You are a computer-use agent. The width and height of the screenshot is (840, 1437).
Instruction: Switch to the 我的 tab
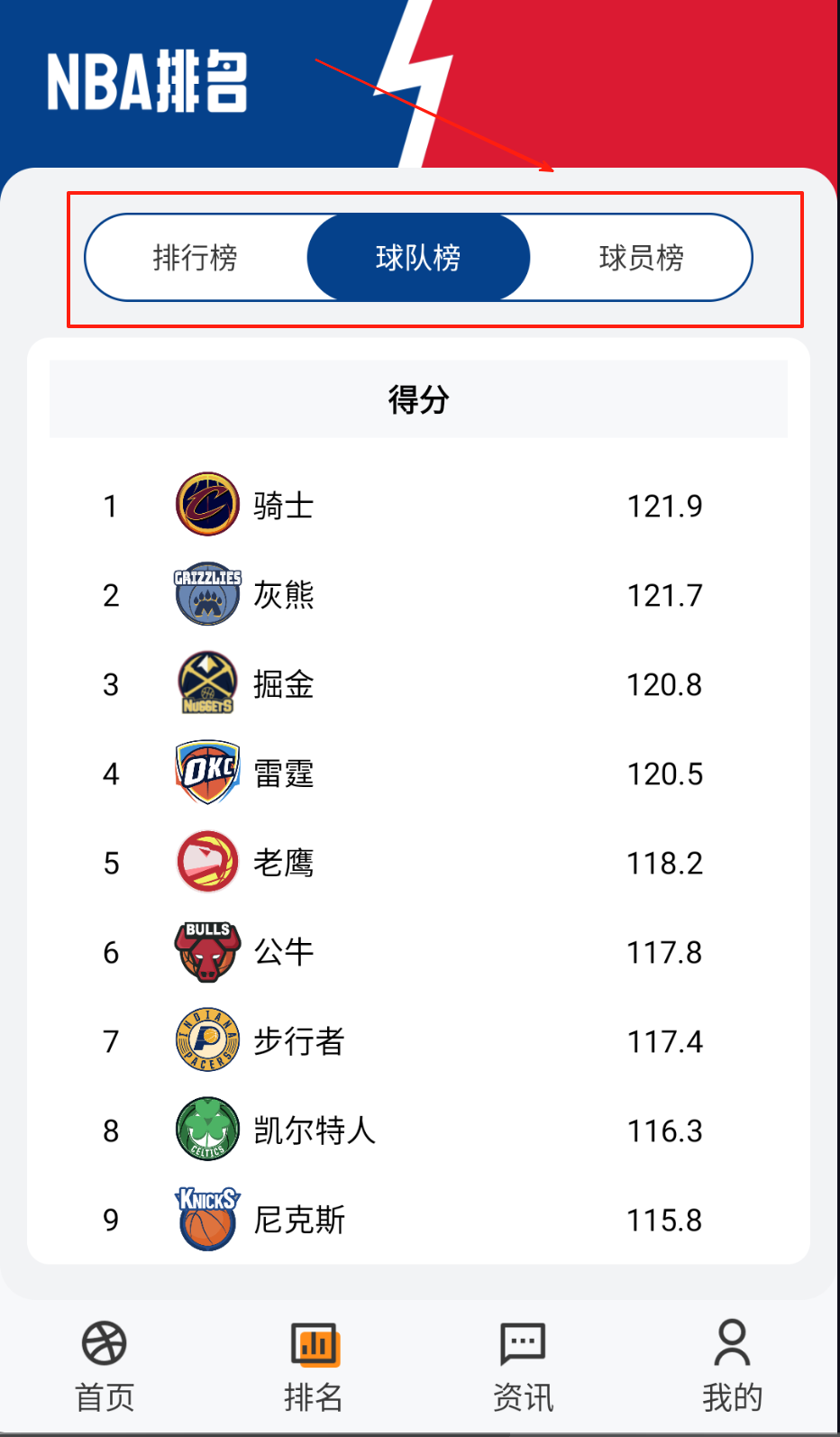(x=732, y=1366)
